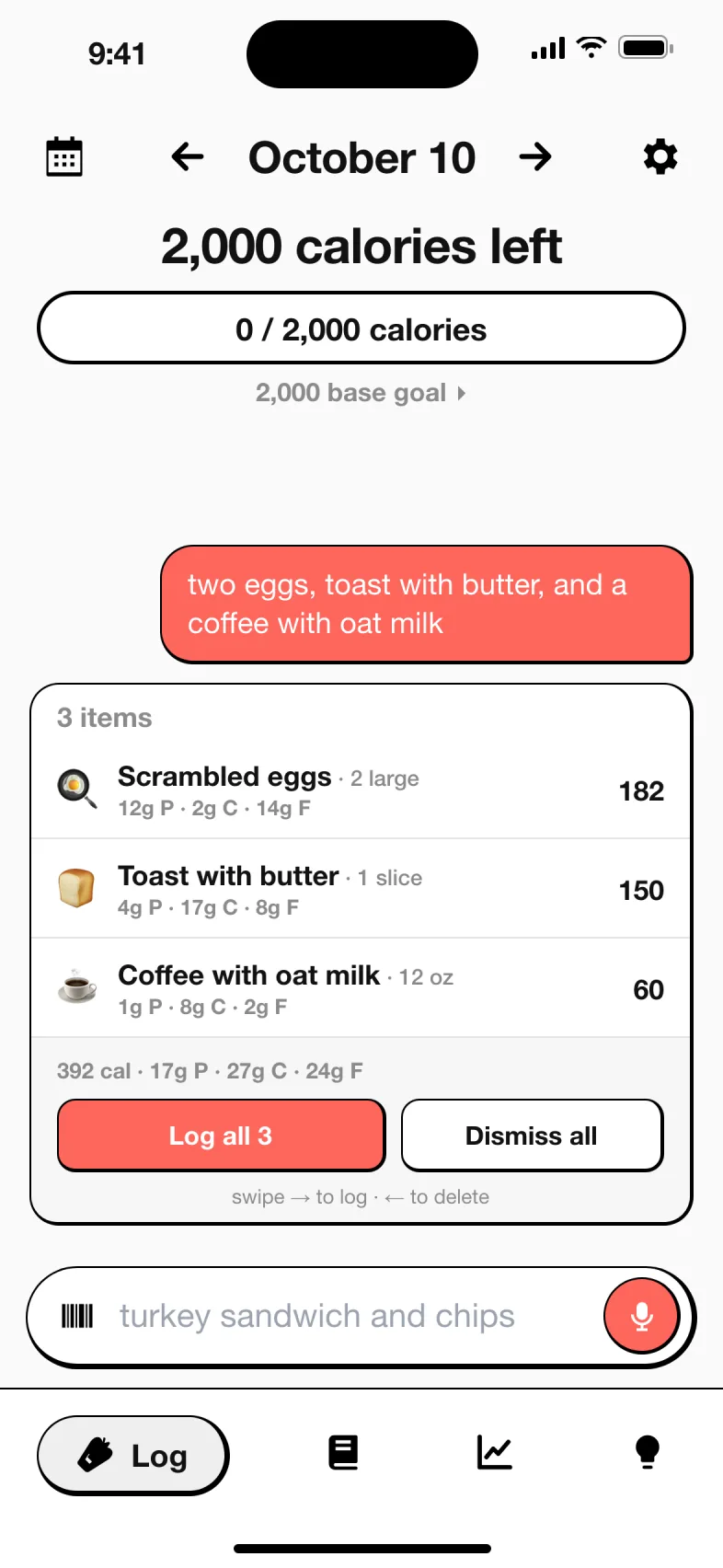Tap the 0 / 2,000 calories bar
This screenshot has height=1568, width=723.
(361, 329)
